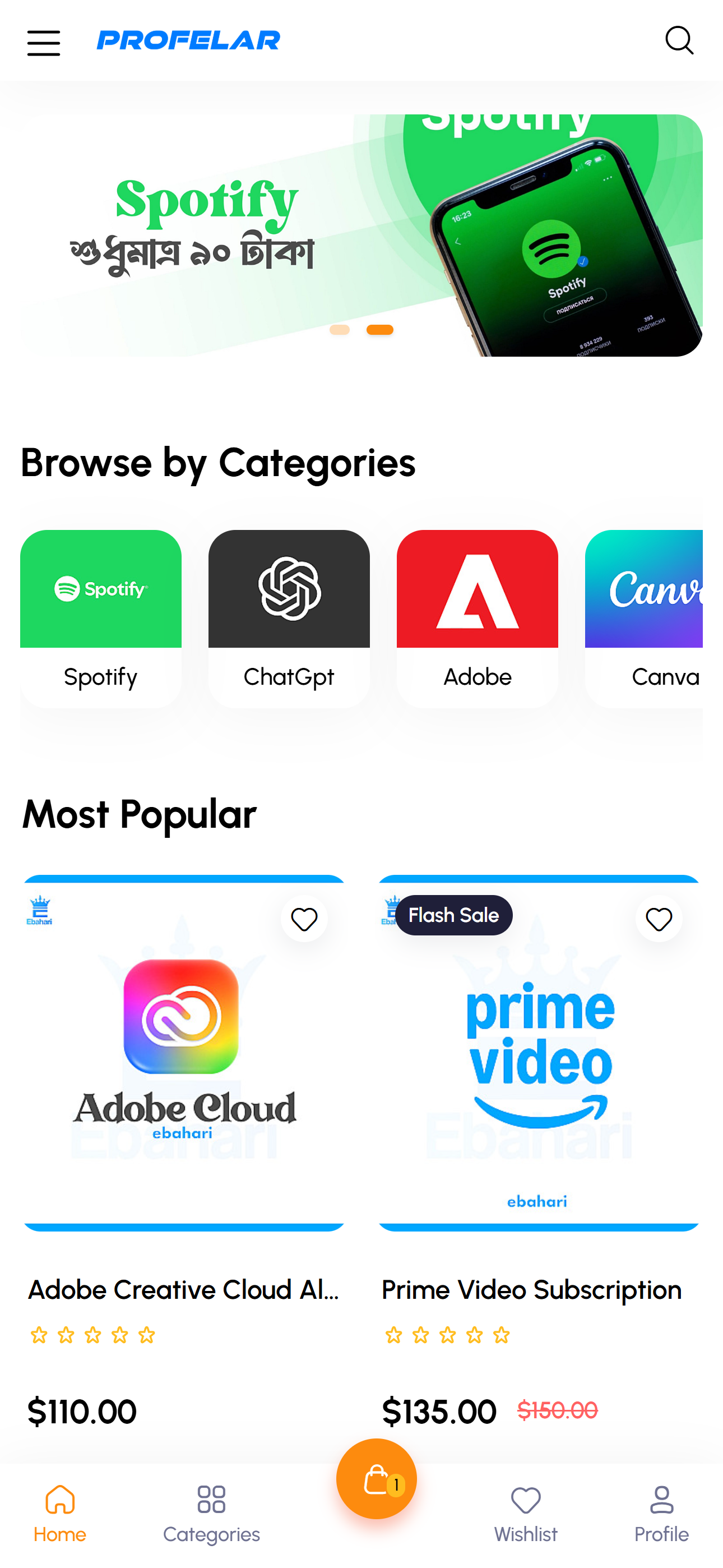Image resolution: width=723 pixels, height=1568 pixels.
Task: Jump to the first banner slide indicator
Action: click(x=340, y=330)
